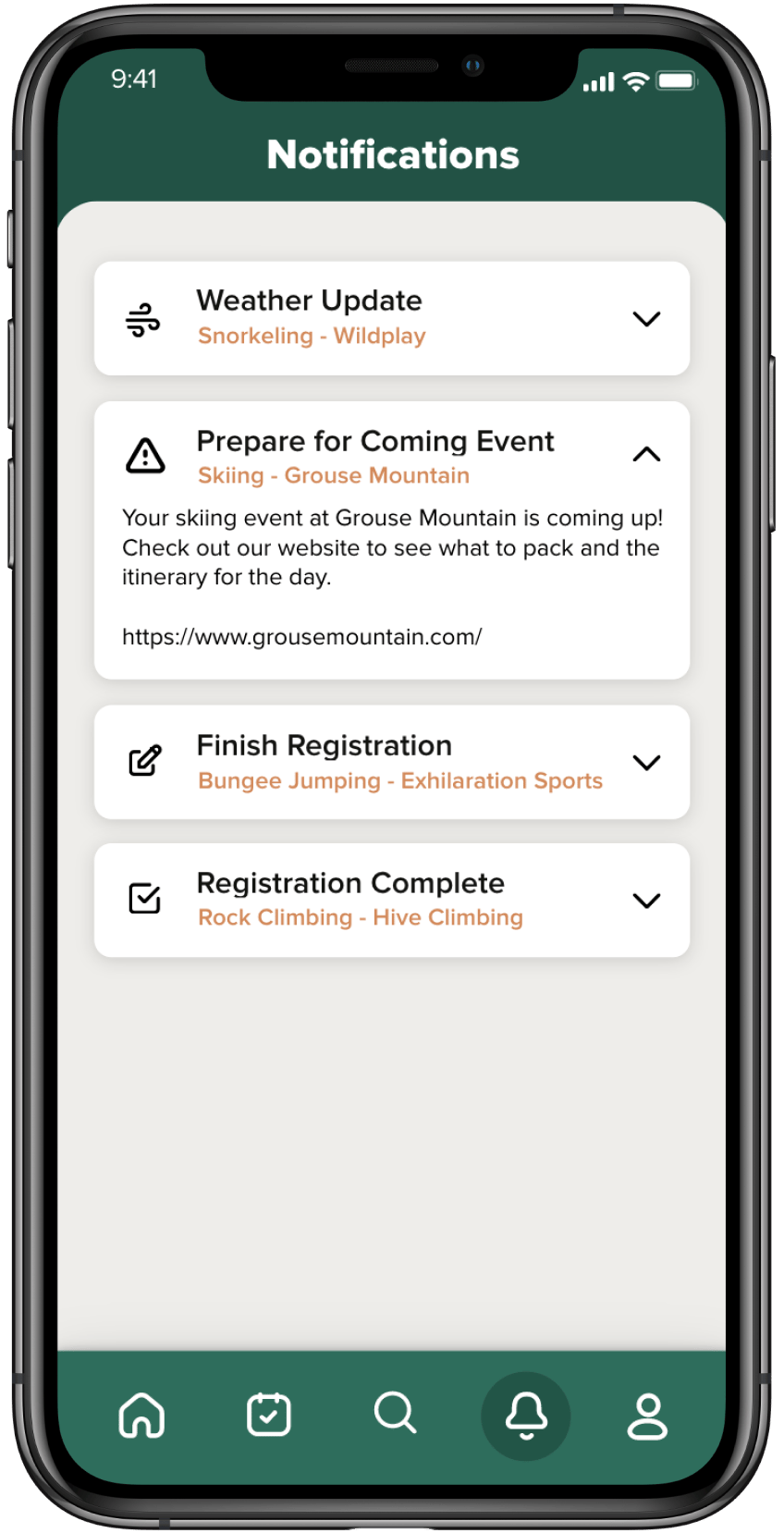The height and width of the screenshot is (1533, 784).
Task: Go to the Home tab
Action: (142, 1416)
